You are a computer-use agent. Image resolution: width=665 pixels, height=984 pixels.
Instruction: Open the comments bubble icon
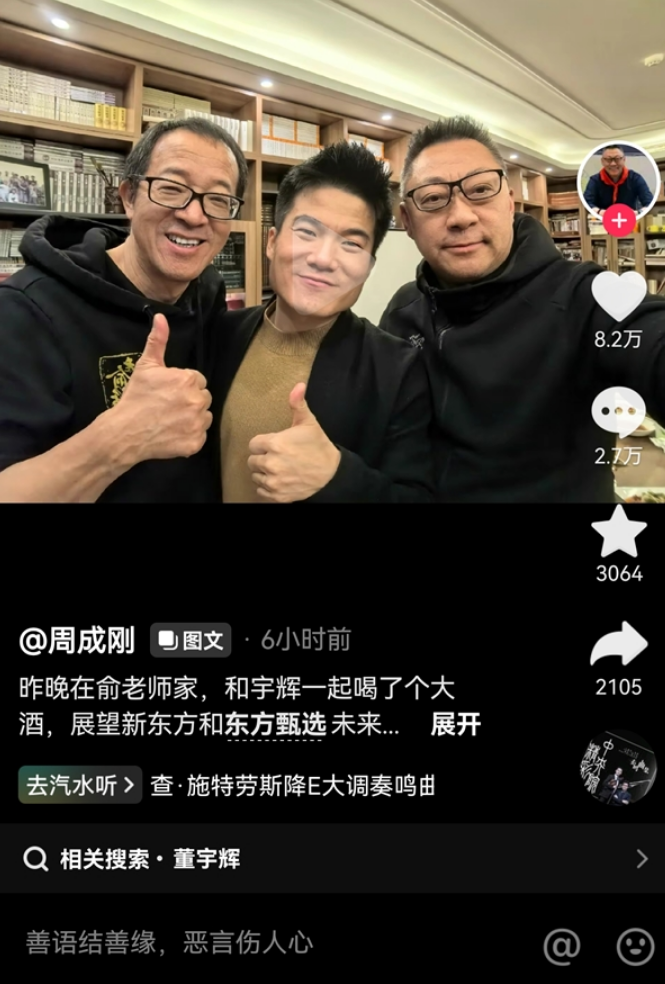(619, 412)
